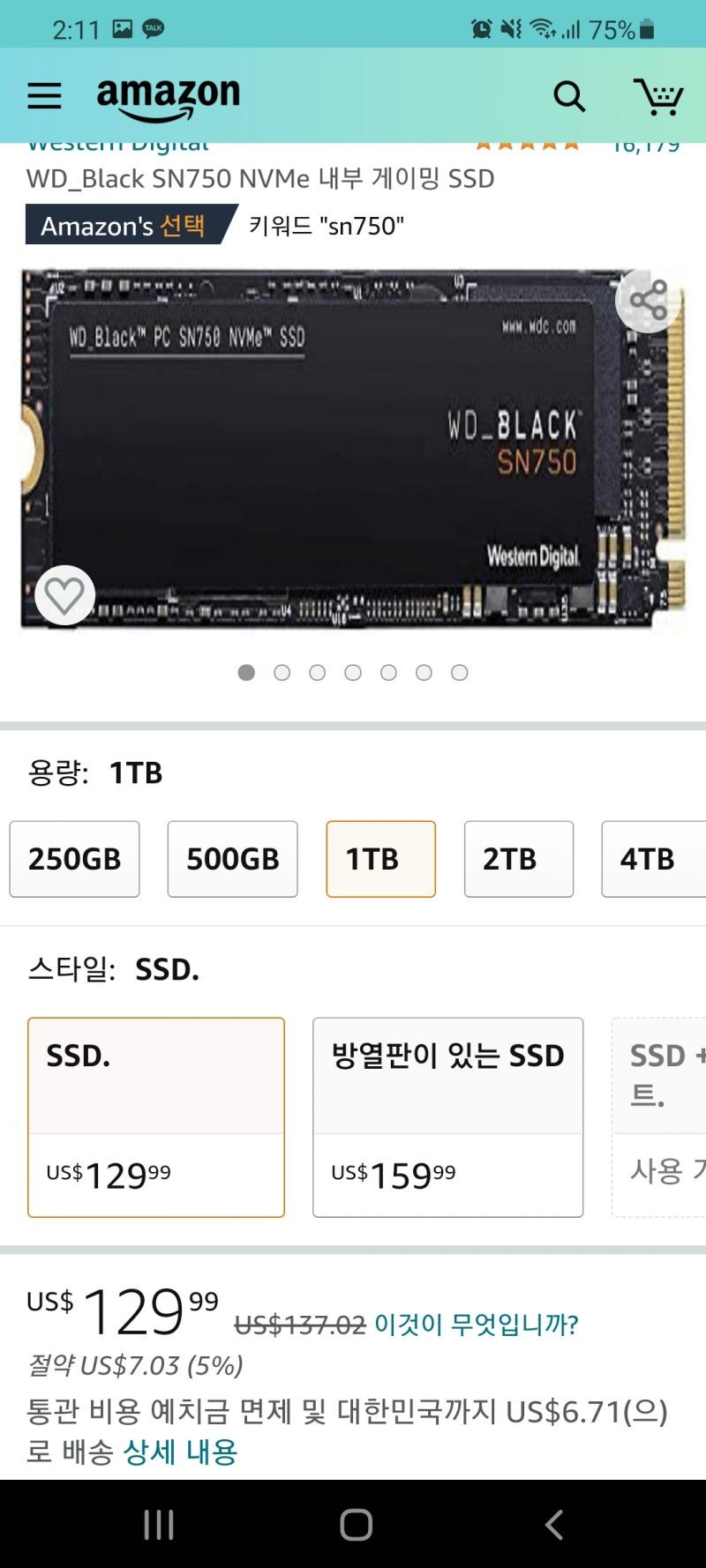The image size is (706, 1568).
Task: Open 상세 내용 shipping details link
Action: 180,1452
